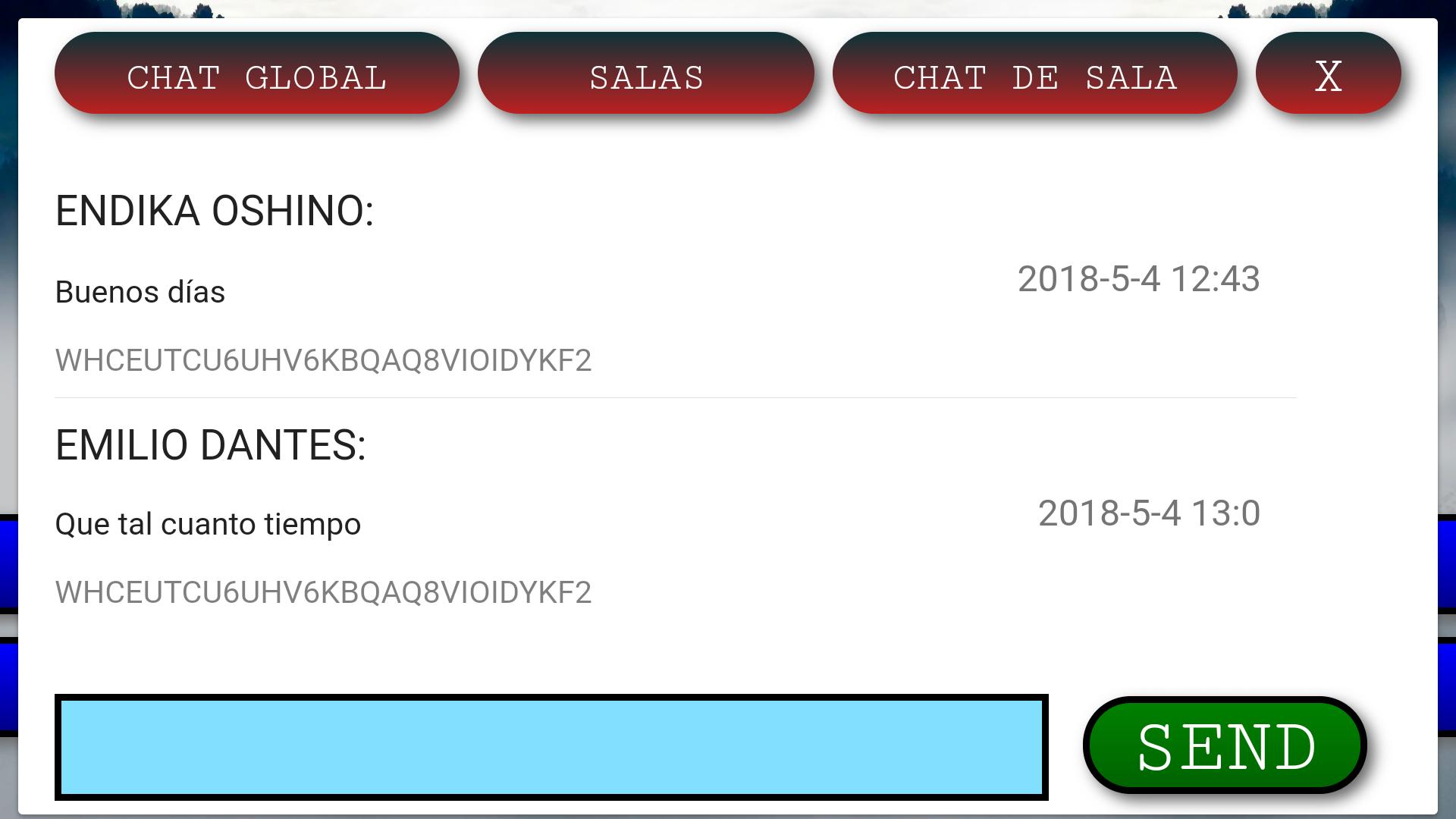Viewport: 1456px width, 819px height.
Task: Switch to the Chat Global tab
Action: click(256, 74)
